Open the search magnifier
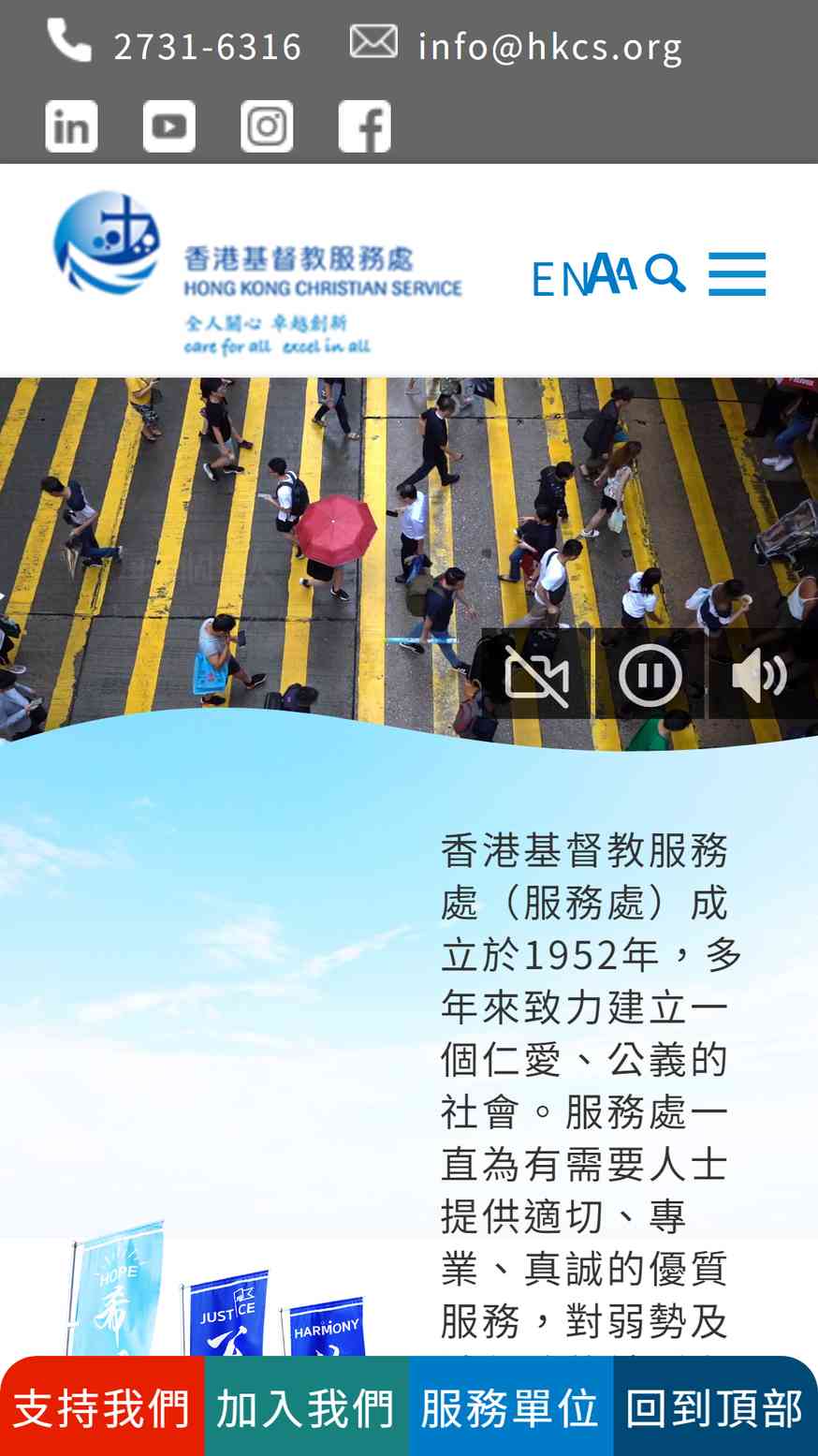Viewport: 818px width, 1456px height. click(x=665, y=273)
